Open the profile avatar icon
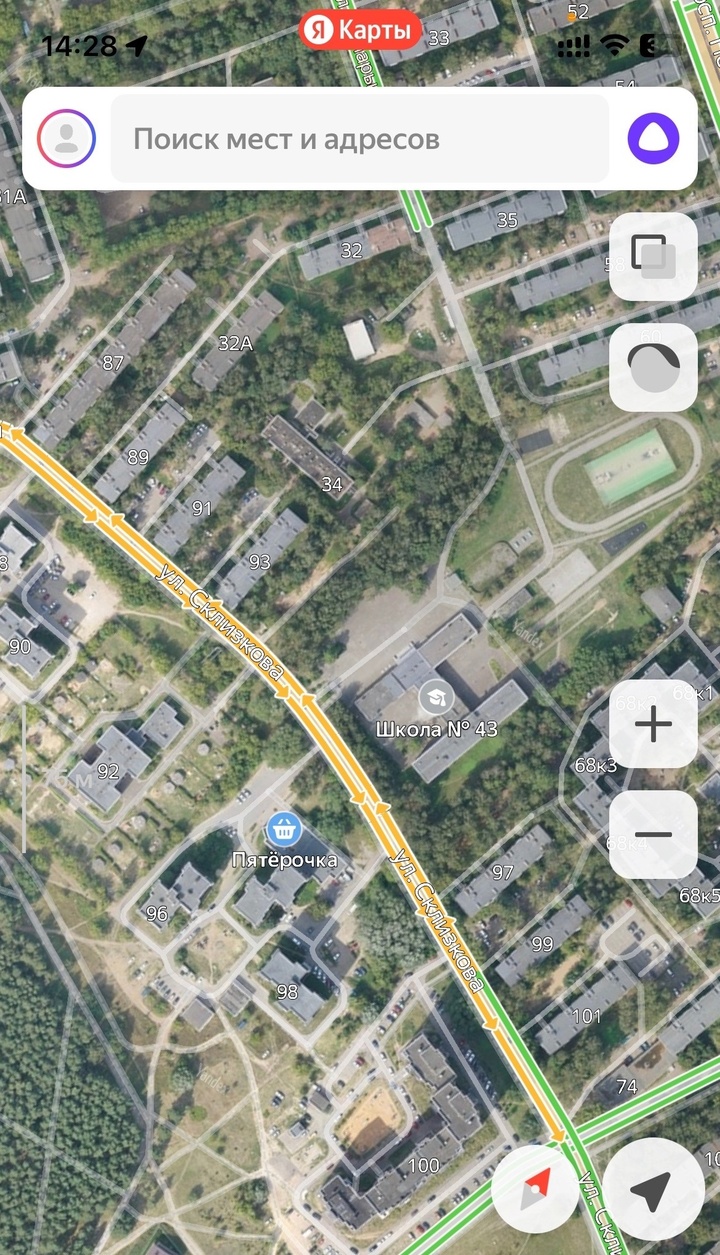The image size is (720, 1255). [66, 138]
